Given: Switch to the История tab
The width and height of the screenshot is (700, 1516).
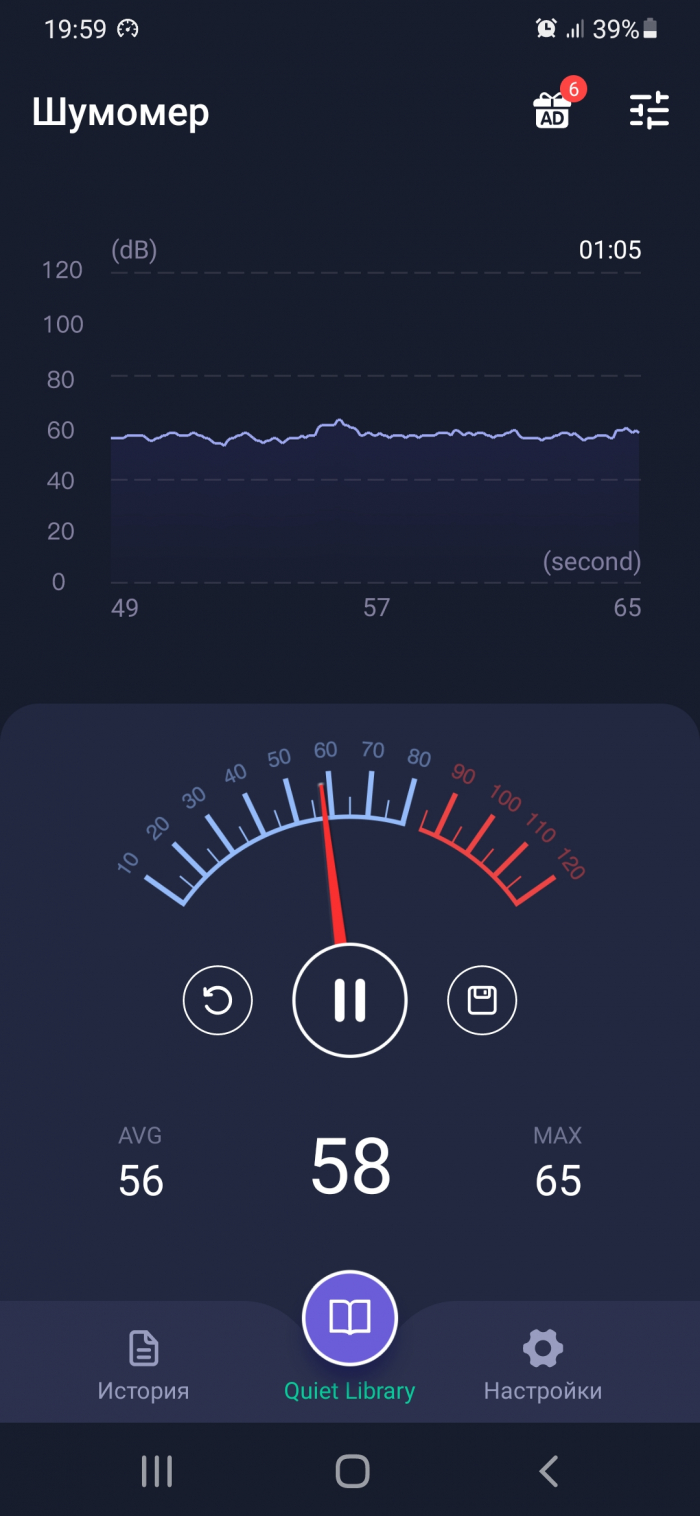Looking at the screenshot, I should click(143, 1364).
